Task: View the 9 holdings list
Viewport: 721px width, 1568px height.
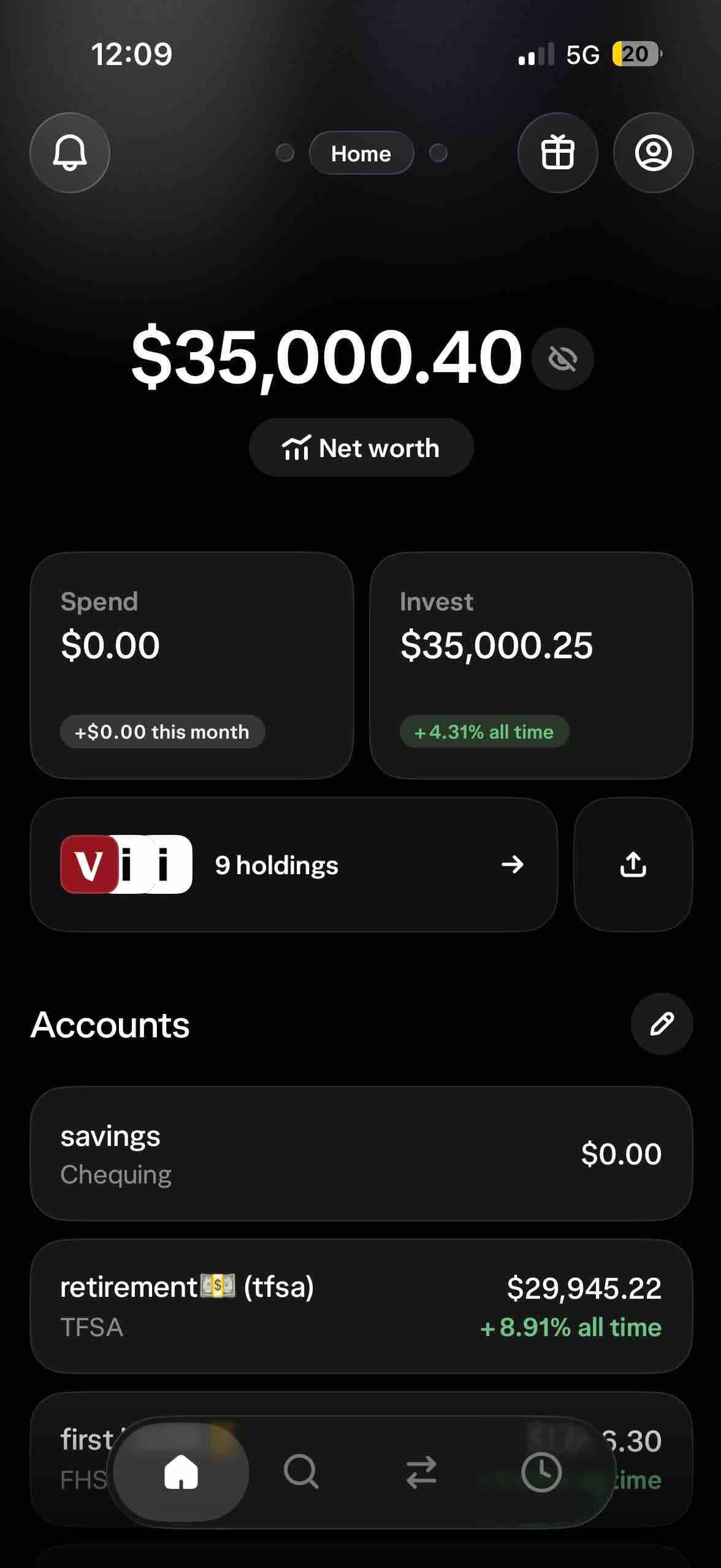Action: point(294,864)
